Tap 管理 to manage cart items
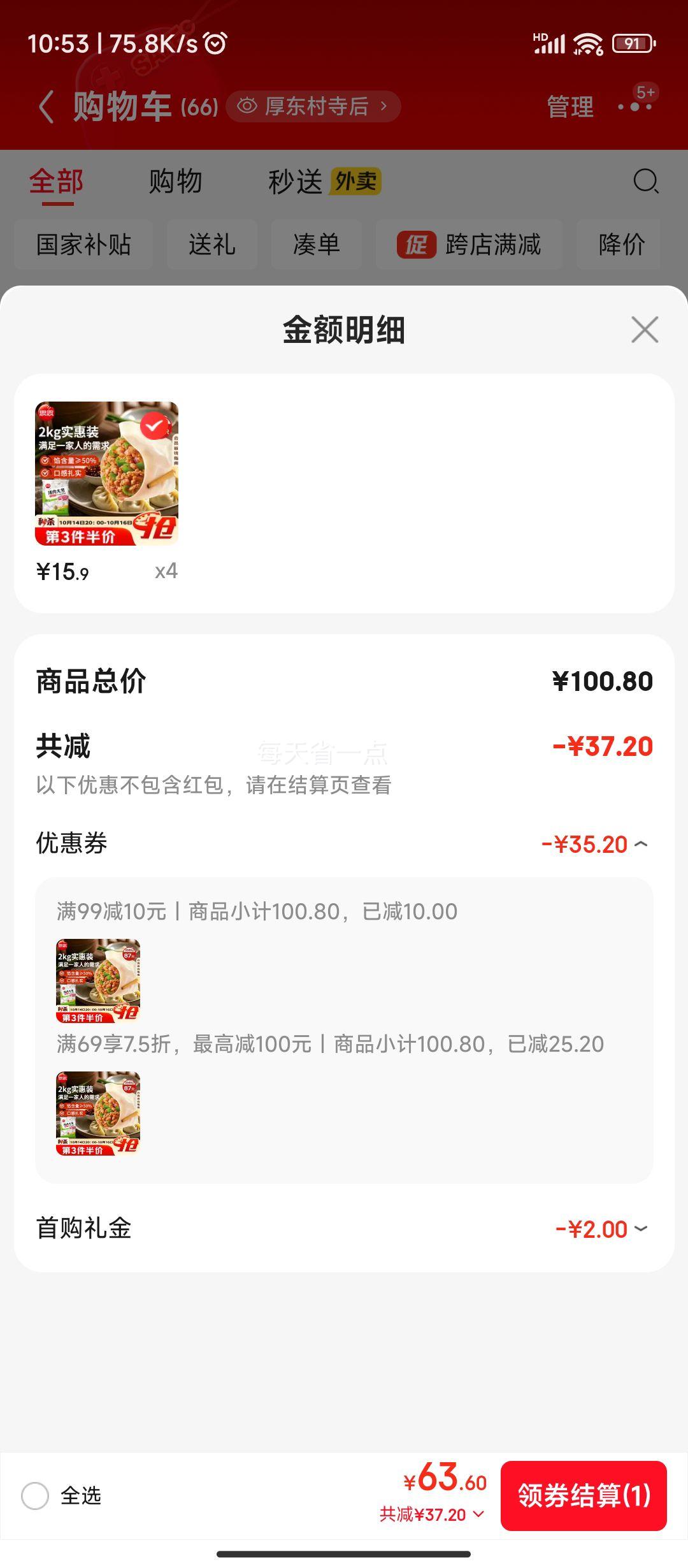688x1568 pixels. (570, 106)
